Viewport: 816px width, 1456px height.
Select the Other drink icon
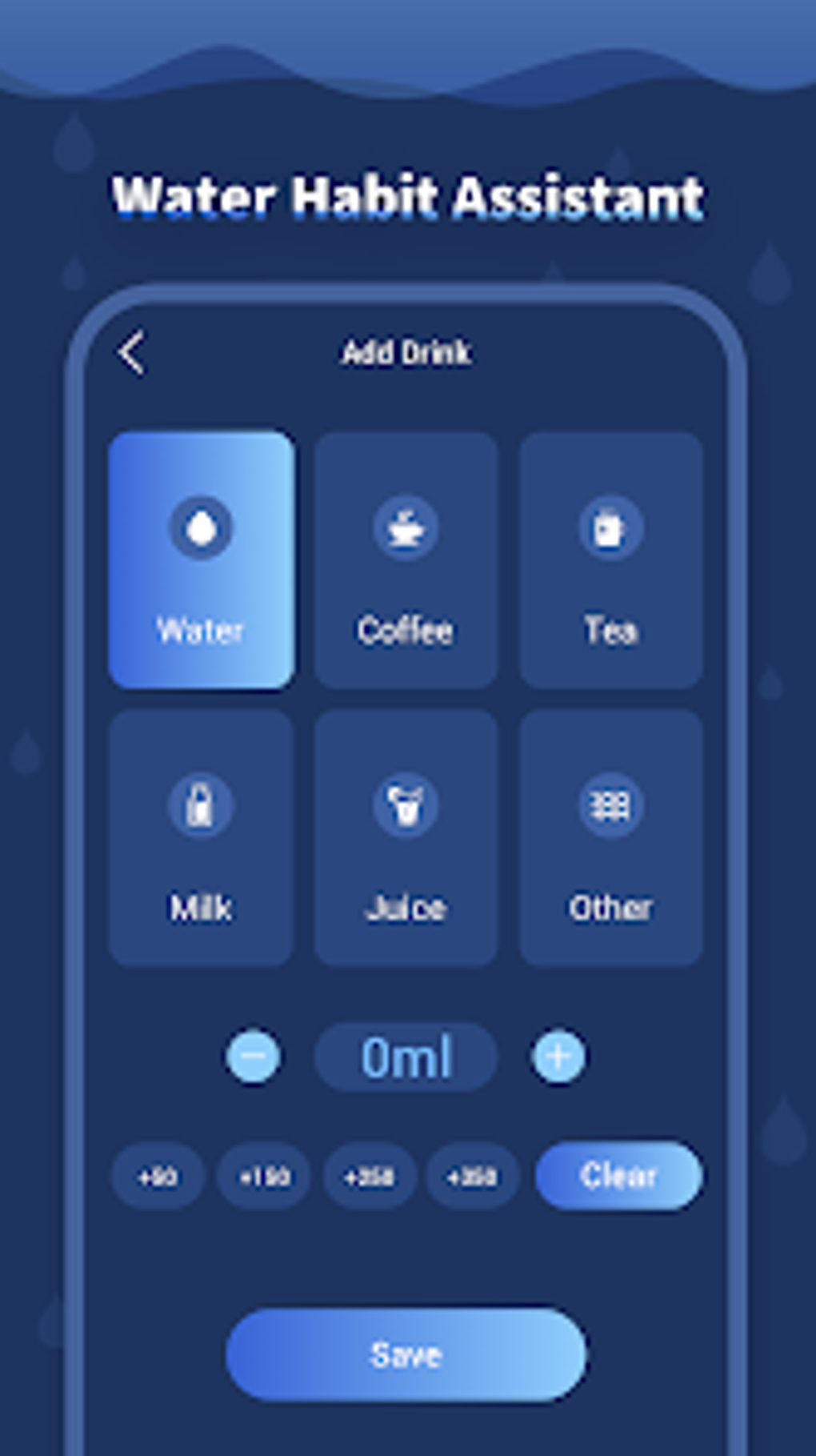[x=610, y=807]
